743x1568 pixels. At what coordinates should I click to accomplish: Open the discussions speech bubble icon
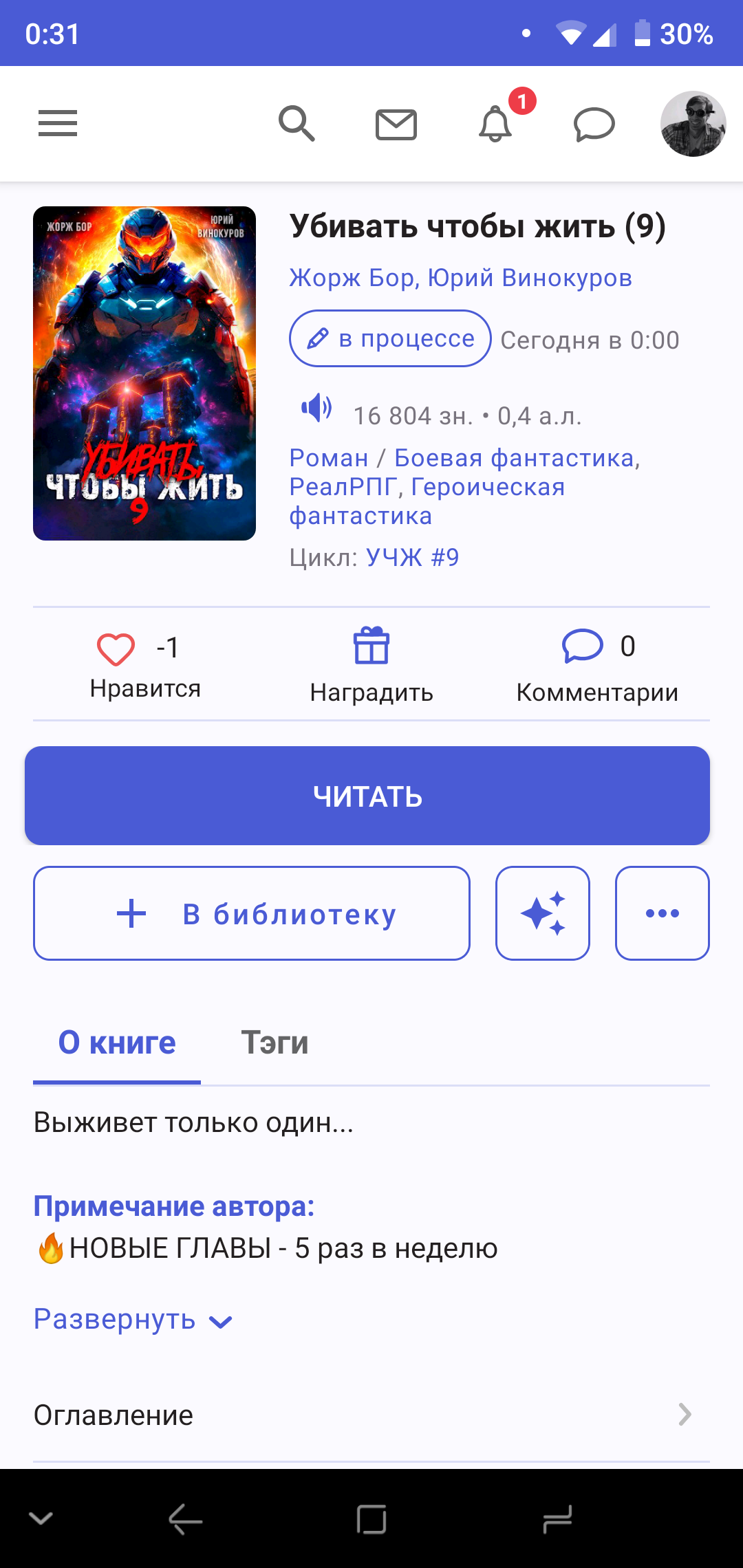tap(594, 124)
